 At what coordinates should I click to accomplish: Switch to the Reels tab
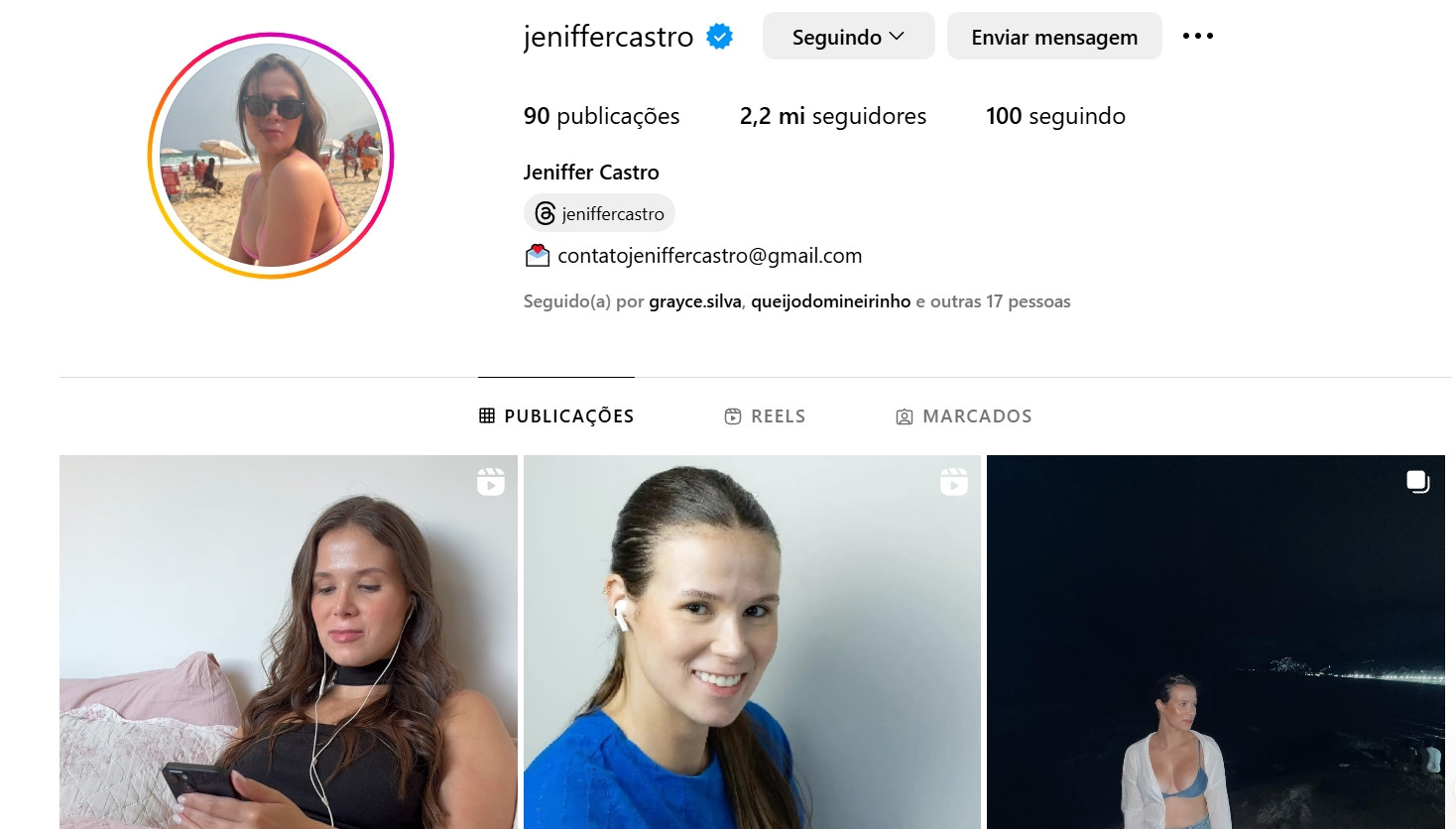click(x=765, y=416)
